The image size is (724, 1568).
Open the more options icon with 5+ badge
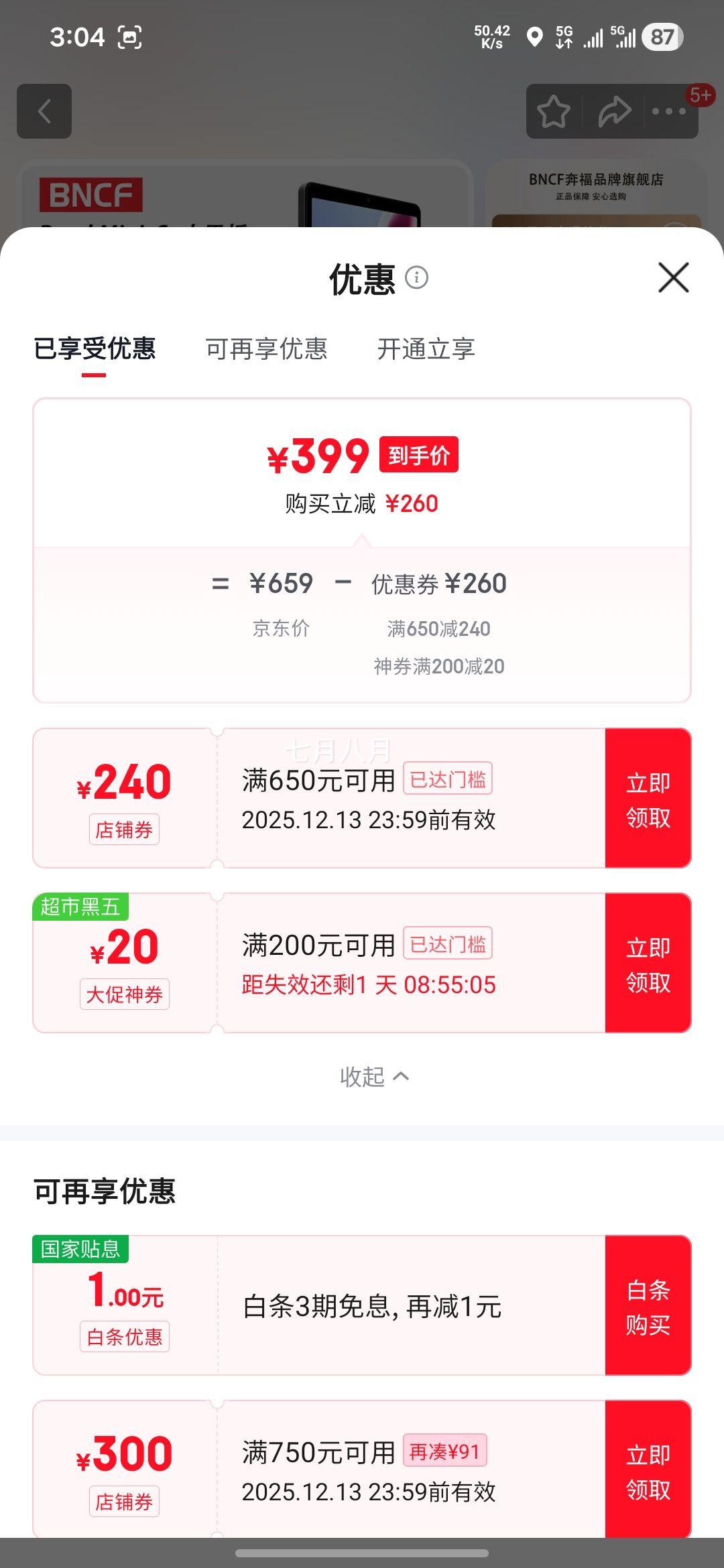click(667, 112)
